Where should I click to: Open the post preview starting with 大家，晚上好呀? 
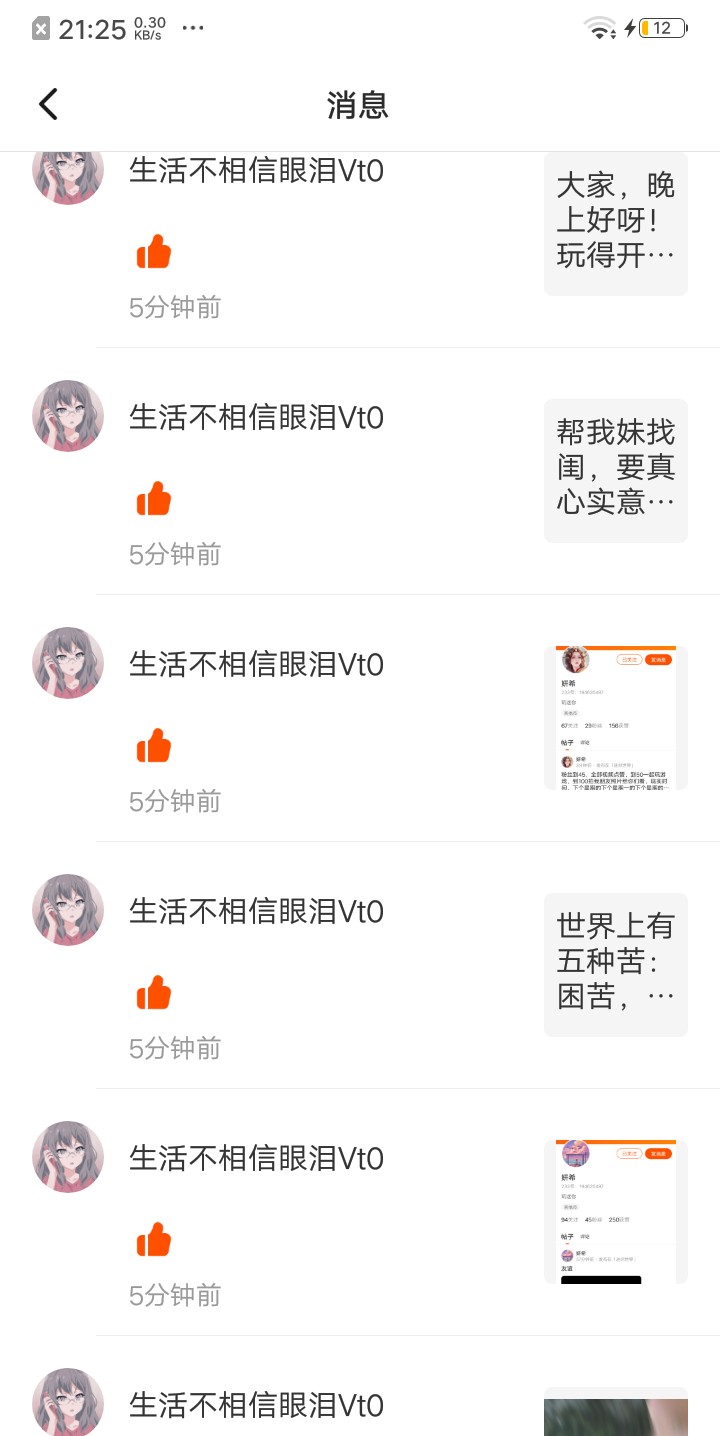(x=616, y=224)
